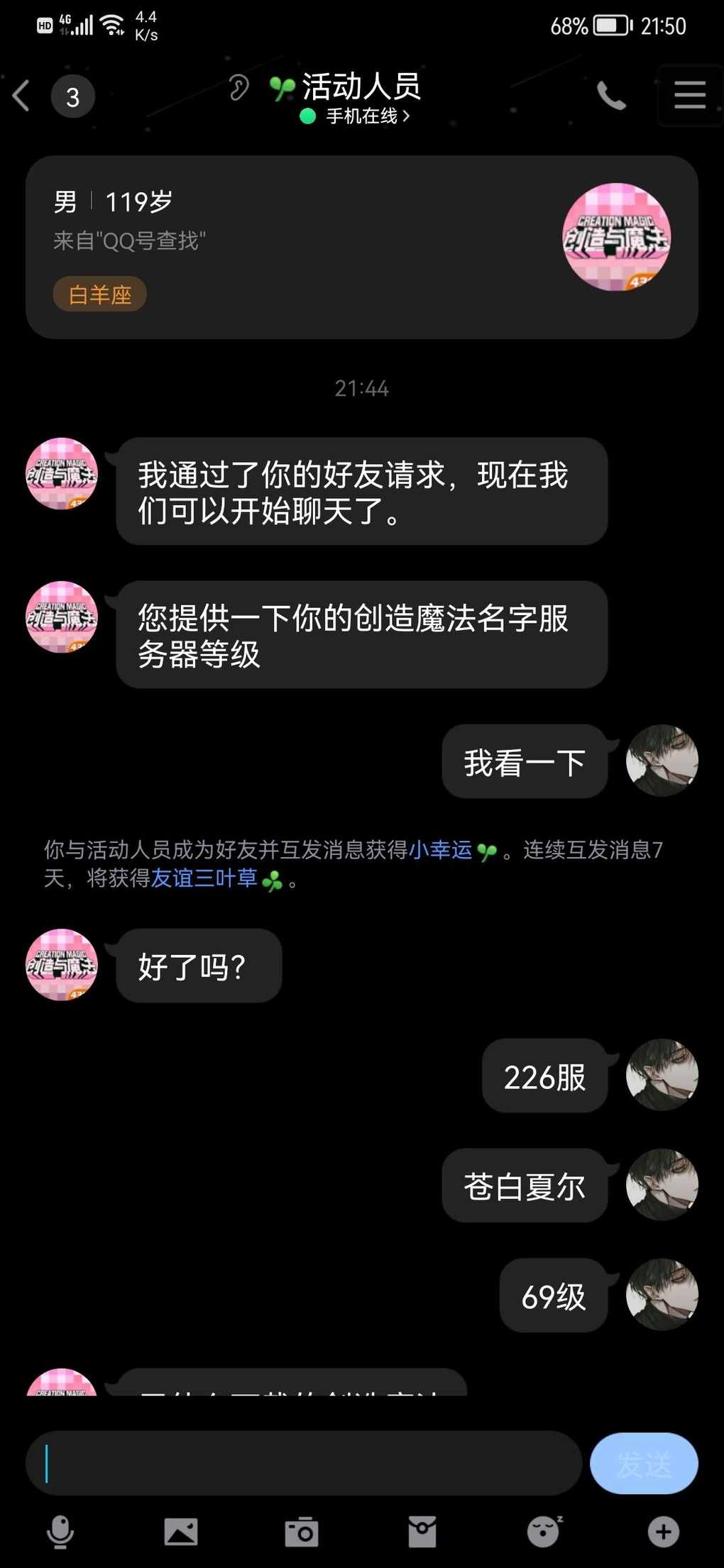Record a voice message with the microphone
This screenshot has width=724, height=1568.
[x=60, y=1532]
